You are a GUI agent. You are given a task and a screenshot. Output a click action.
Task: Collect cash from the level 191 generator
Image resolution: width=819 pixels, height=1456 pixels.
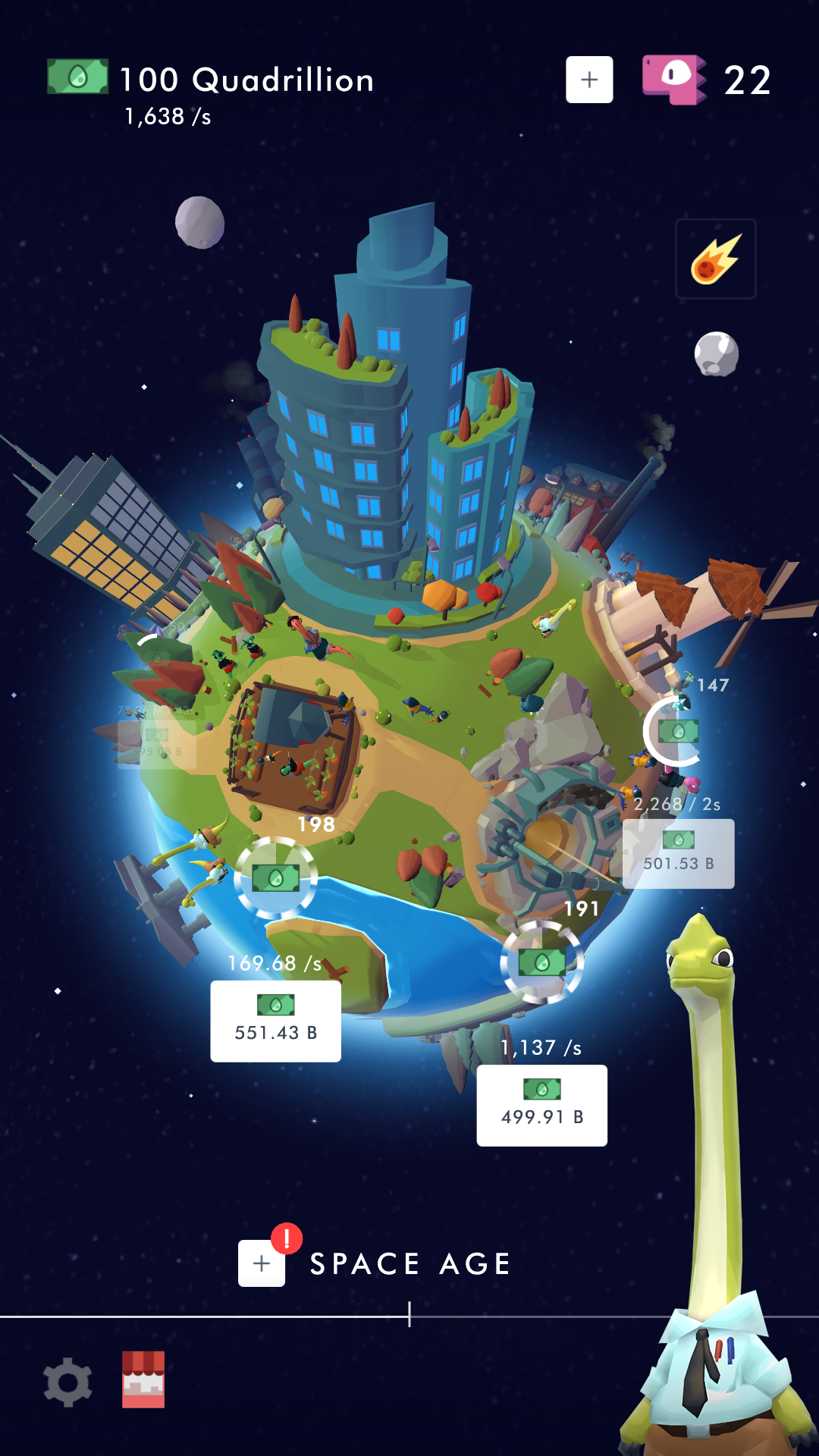point(541,962)
